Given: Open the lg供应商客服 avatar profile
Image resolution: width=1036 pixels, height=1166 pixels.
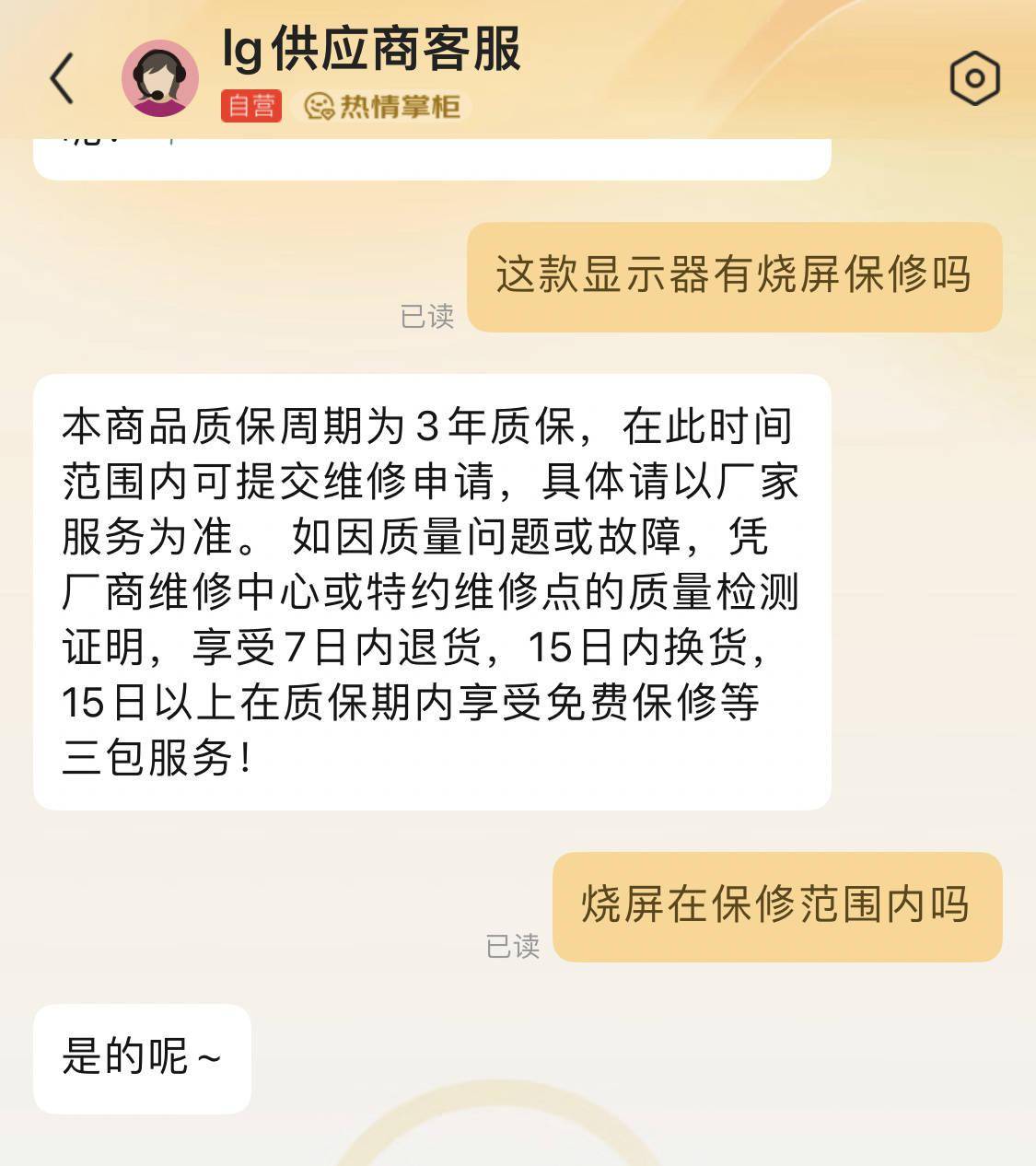Looking at the screenshot, I should (x=160, y=78).
